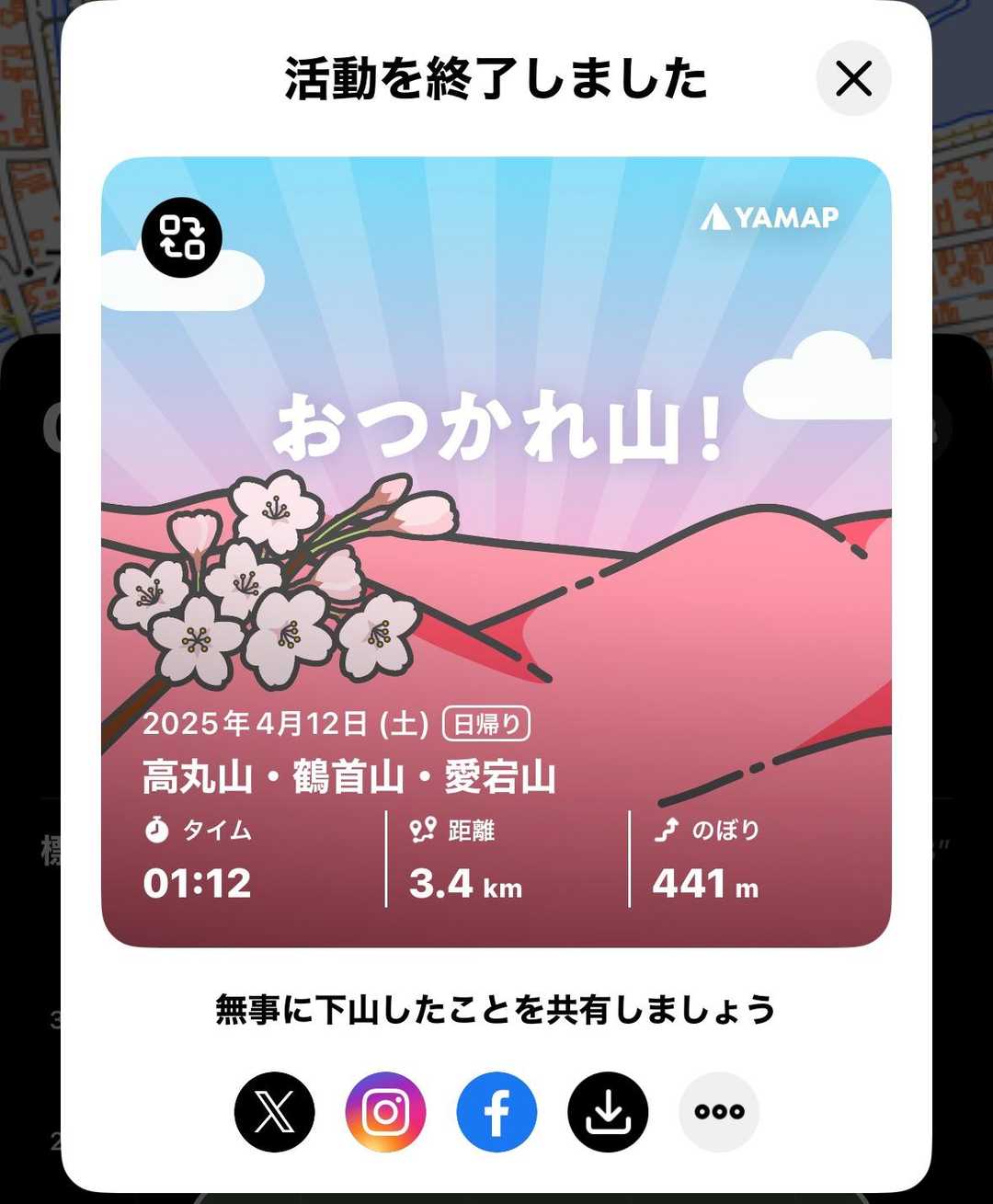Screen dimensions: 993x1204
Task: Download the activity card image
Action: click(x=608, y=1112)
